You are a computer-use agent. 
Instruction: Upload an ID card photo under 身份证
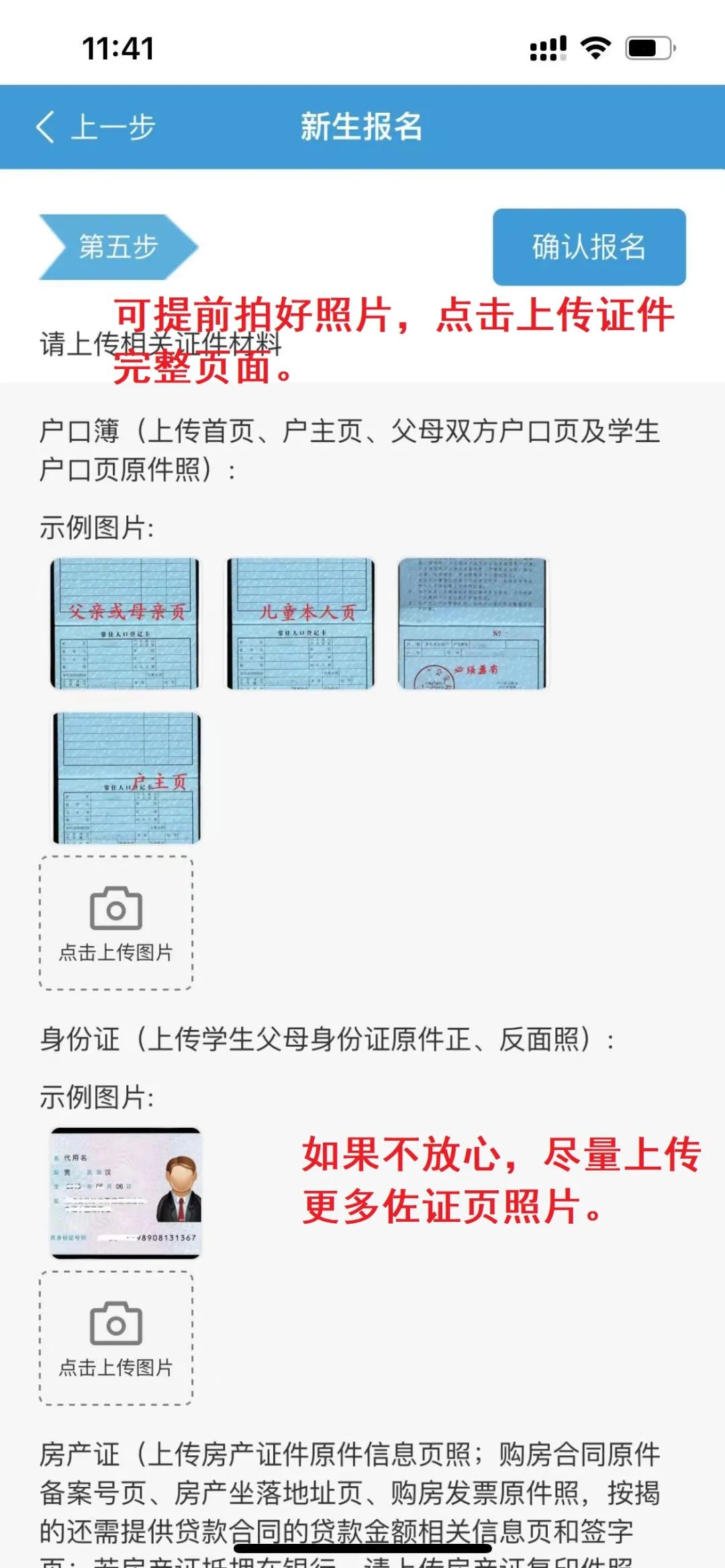click(116, 1337)
